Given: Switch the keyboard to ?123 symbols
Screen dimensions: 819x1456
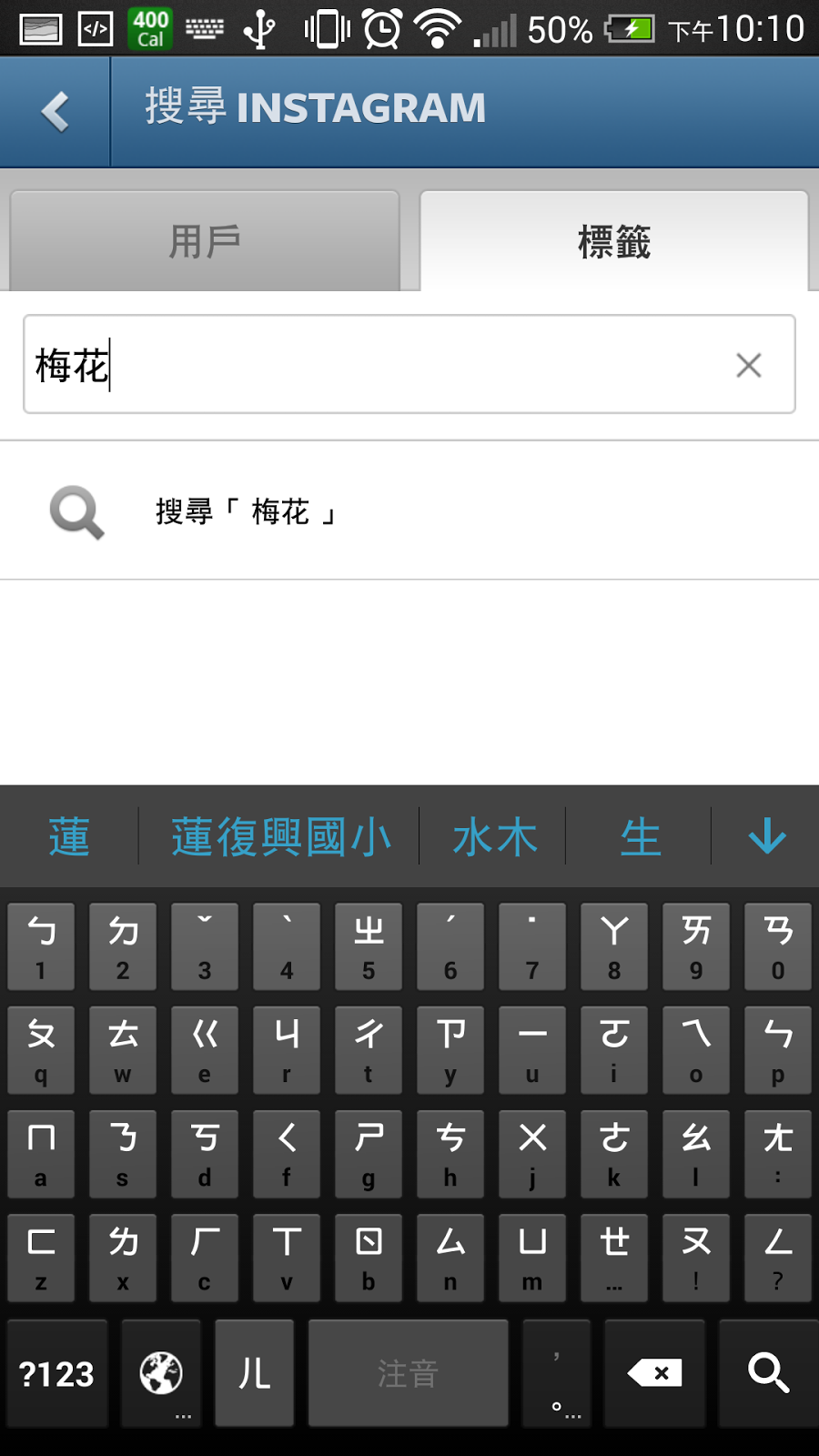Looking at the screenshot, I should 56,1372.
